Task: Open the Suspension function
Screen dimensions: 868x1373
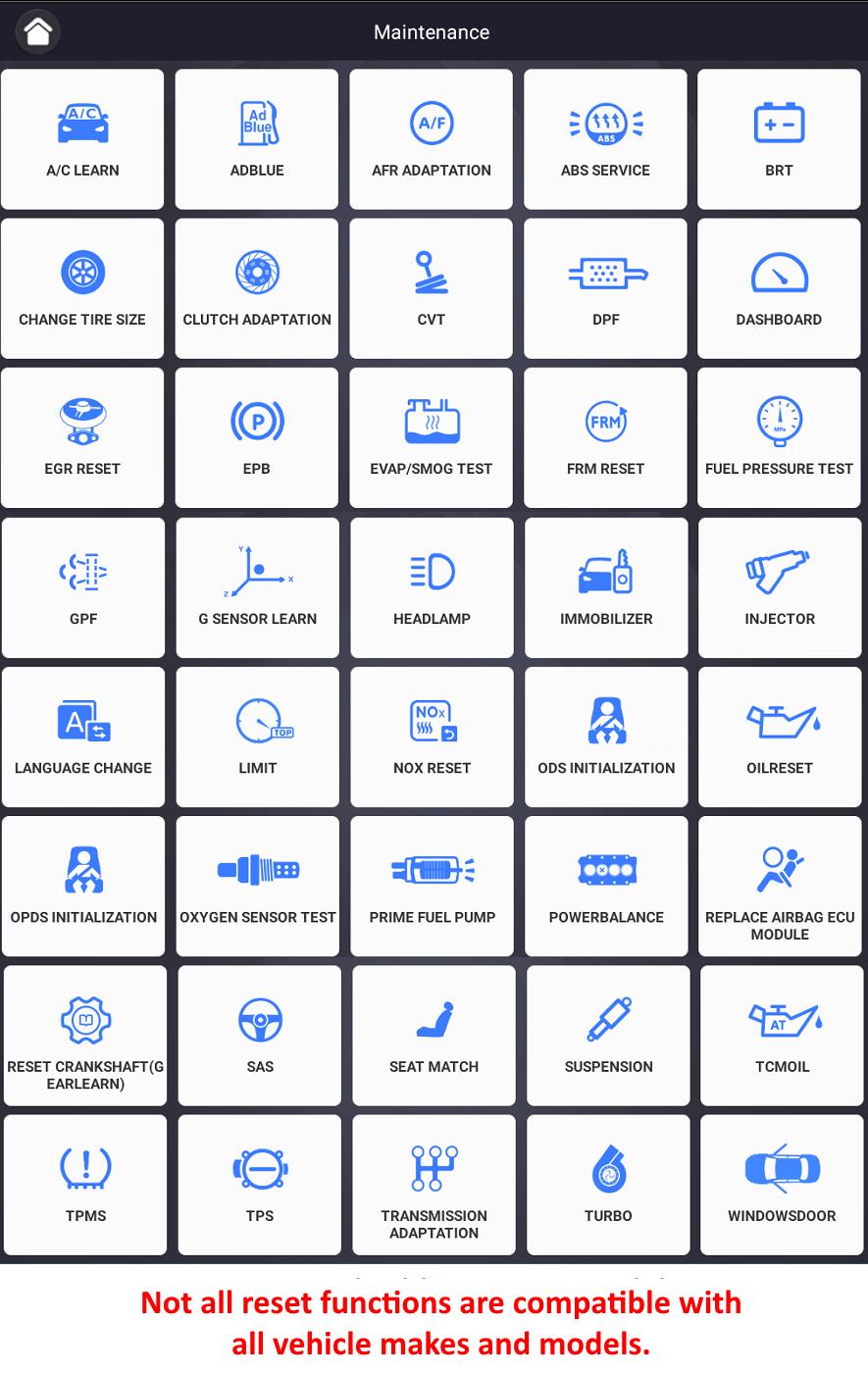Action: [608, 1036]
